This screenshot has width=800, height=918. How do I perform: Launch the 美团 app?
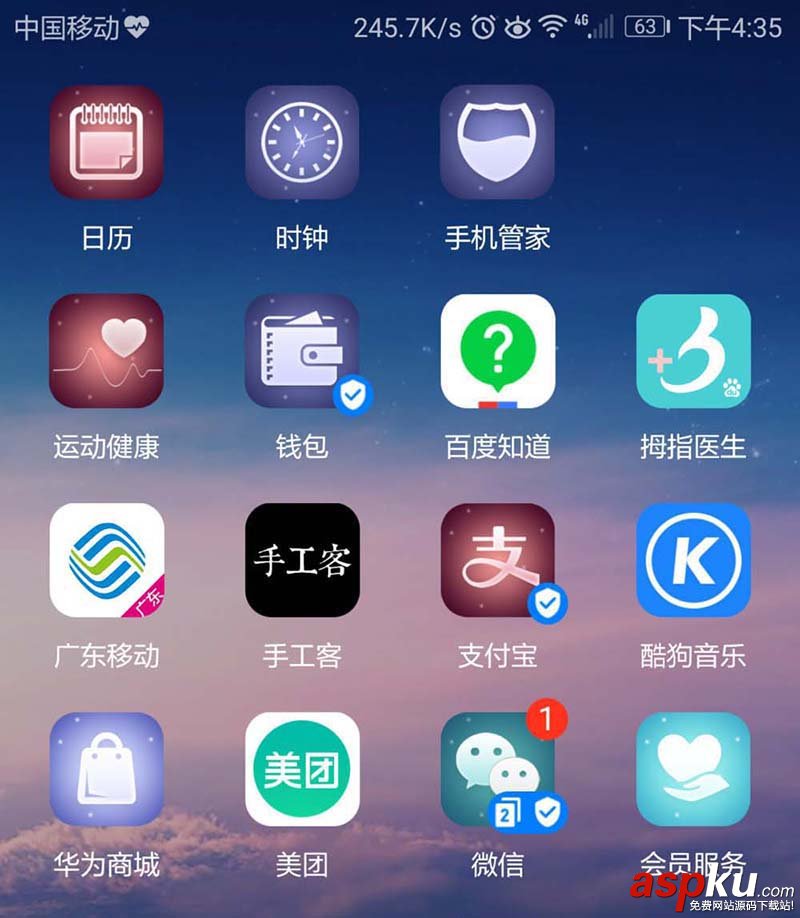pos(301,768)
